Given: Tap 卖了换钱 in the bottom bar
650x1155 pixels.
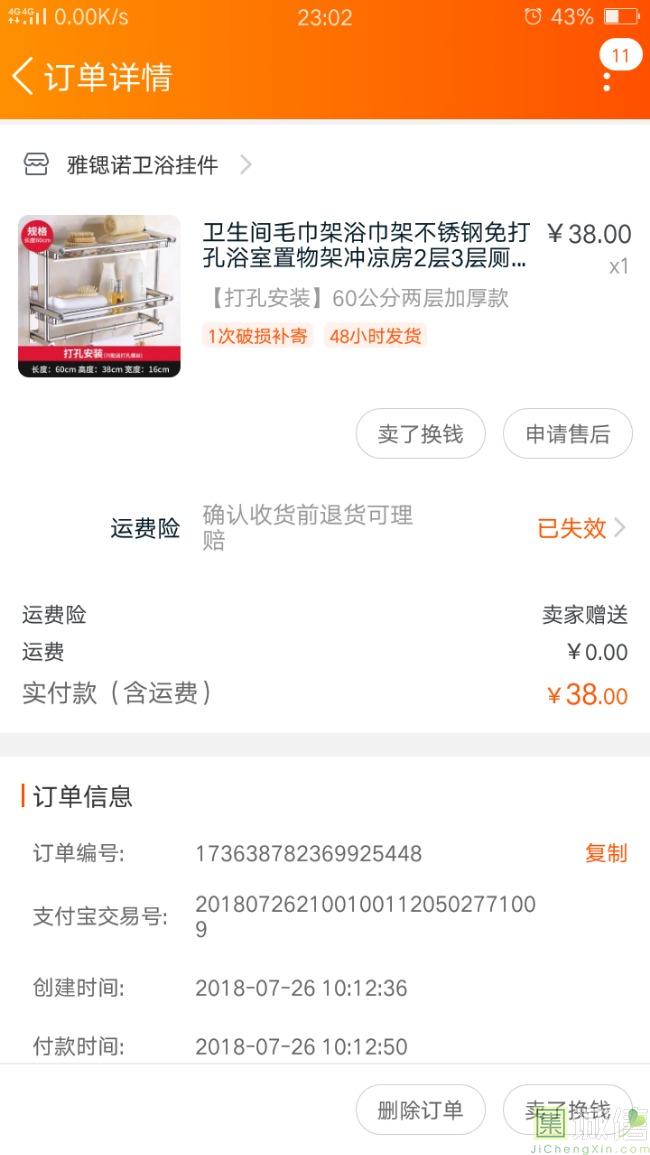Looking at the screenshot, I should tap(567, 1110).
